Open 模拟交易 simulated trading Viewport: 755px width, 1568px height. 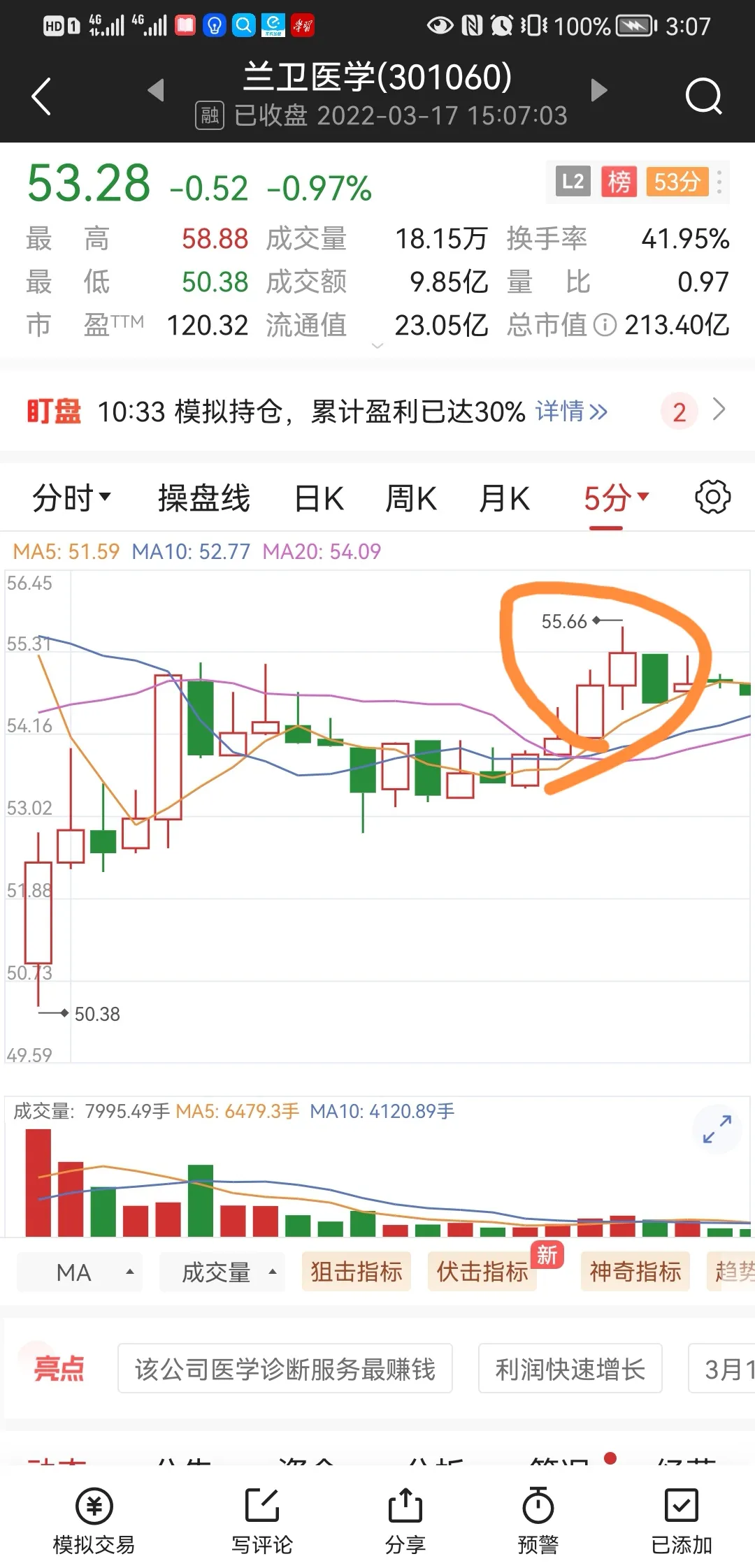(x=94, y=1520)
